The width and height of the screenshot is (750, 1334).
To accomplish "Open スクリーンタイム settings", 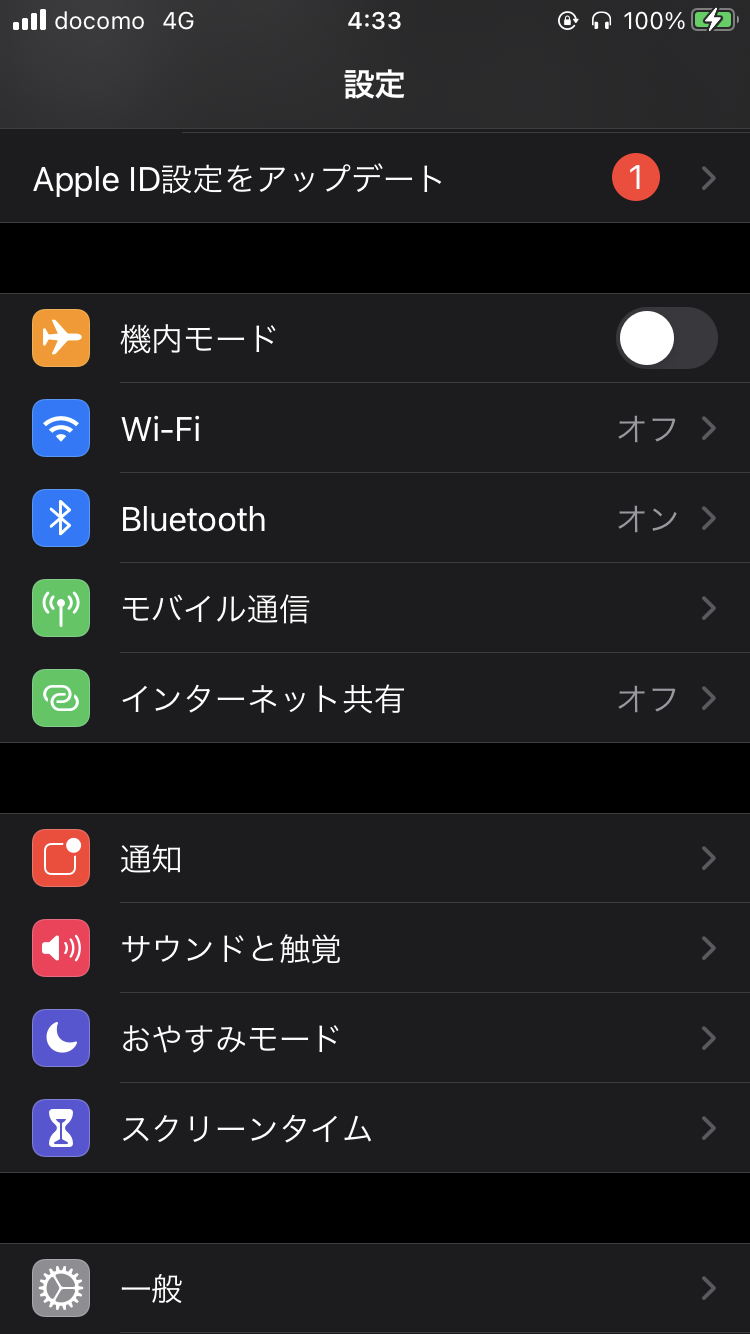I will click(x=375, y=1128).
